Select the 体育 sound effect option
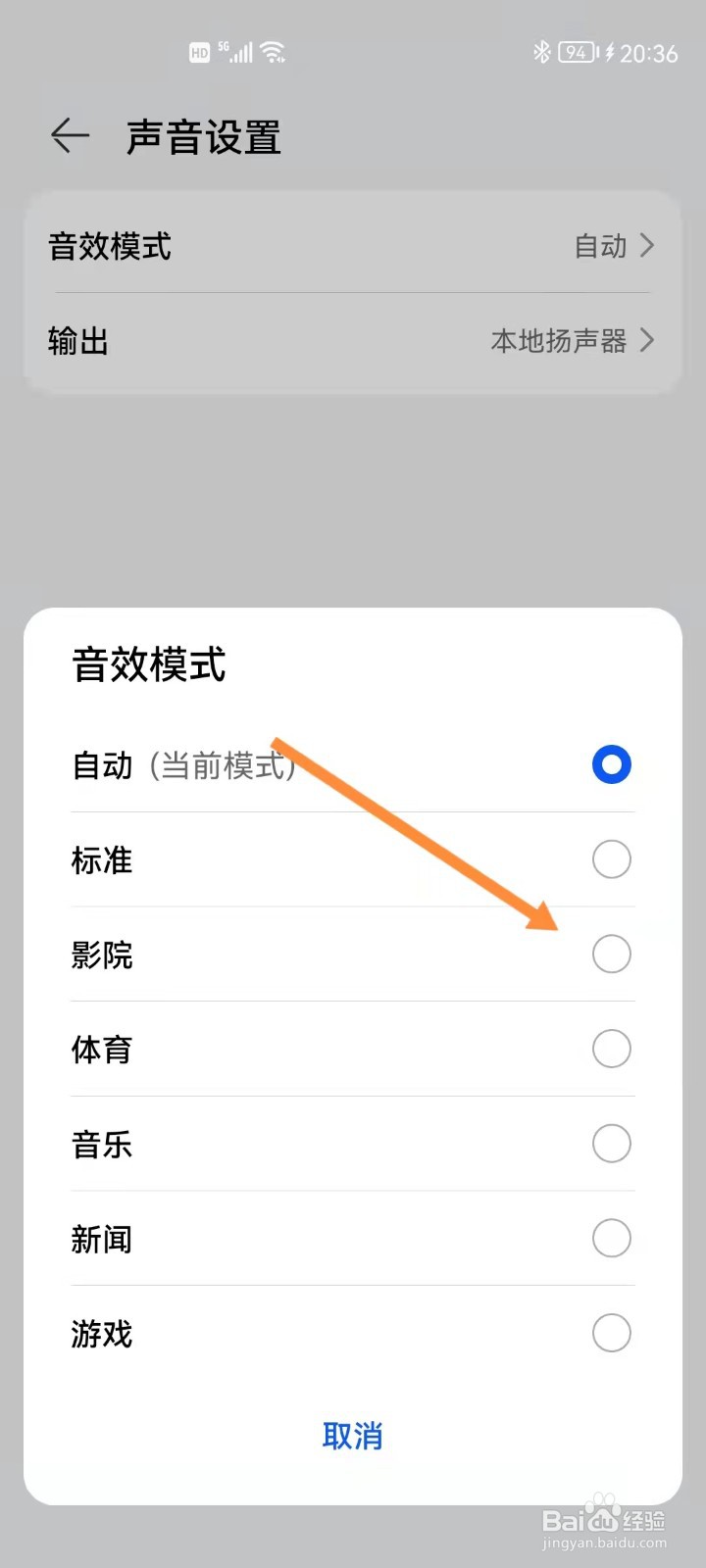Image resolution: width=706 pixels, height=1568 pixels. (611, 1049)
